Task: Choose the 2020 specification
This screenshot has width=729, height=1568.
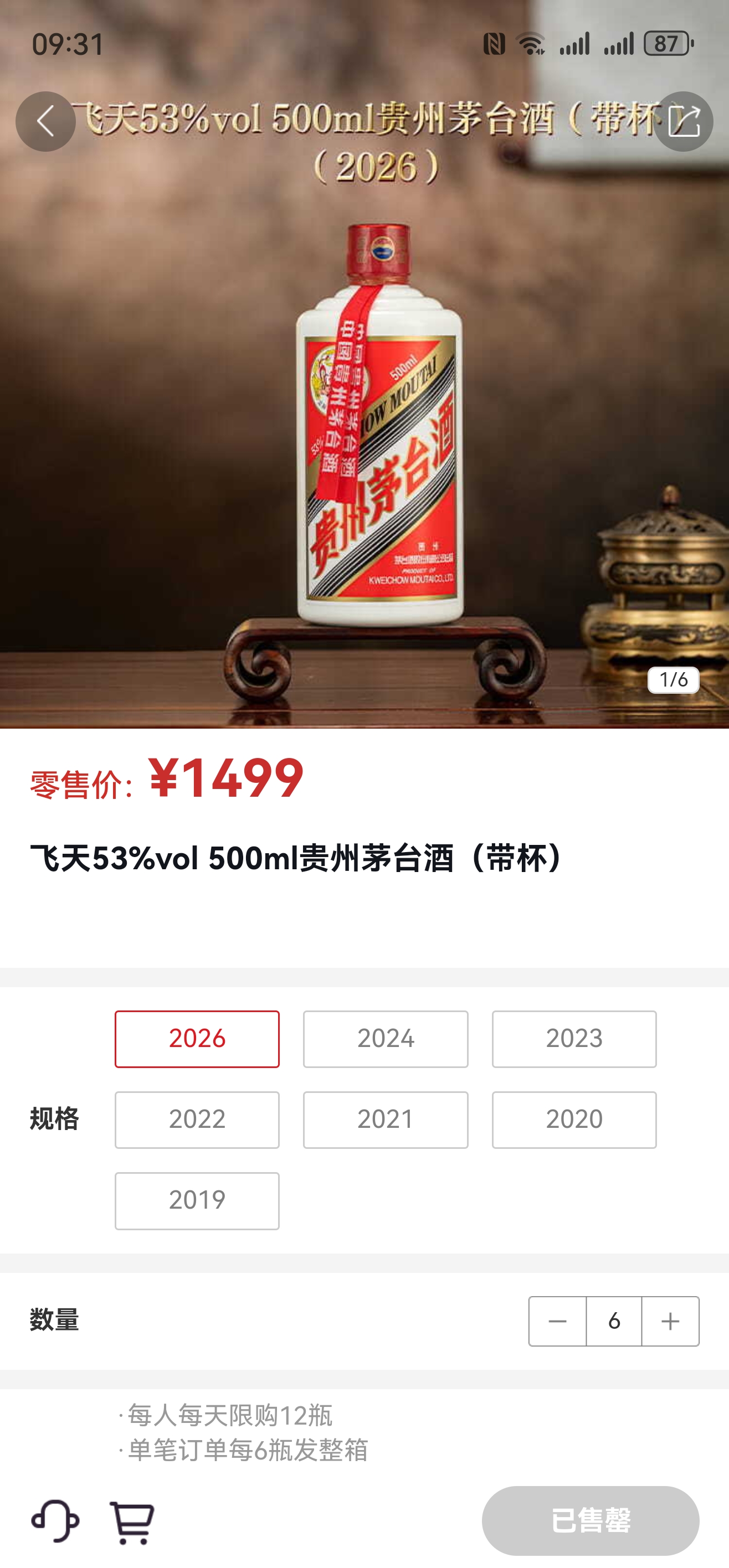Action: click(574, 1120)
